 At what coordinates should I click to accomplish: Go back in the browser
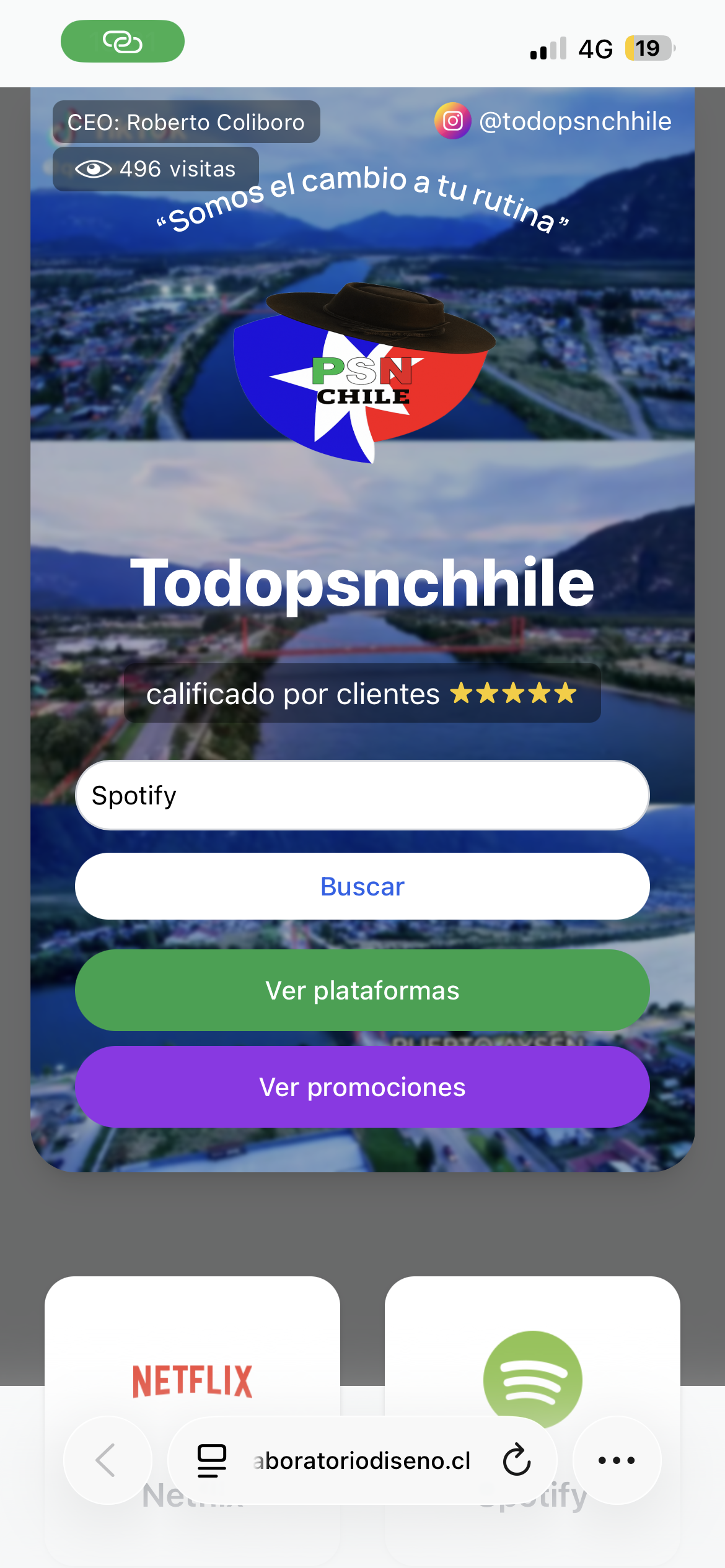coord(108,1460)
